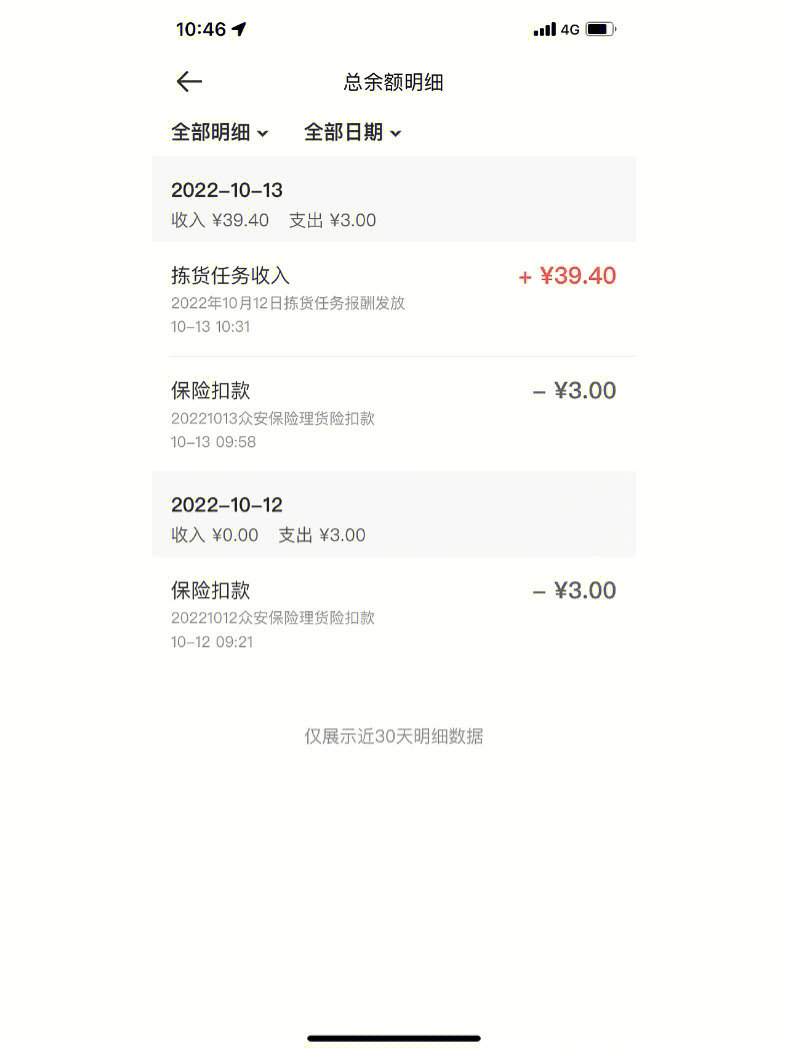The image size is (788, 1051).
Task: Go back from 总余额明细 page
Action: pos(189,82)
